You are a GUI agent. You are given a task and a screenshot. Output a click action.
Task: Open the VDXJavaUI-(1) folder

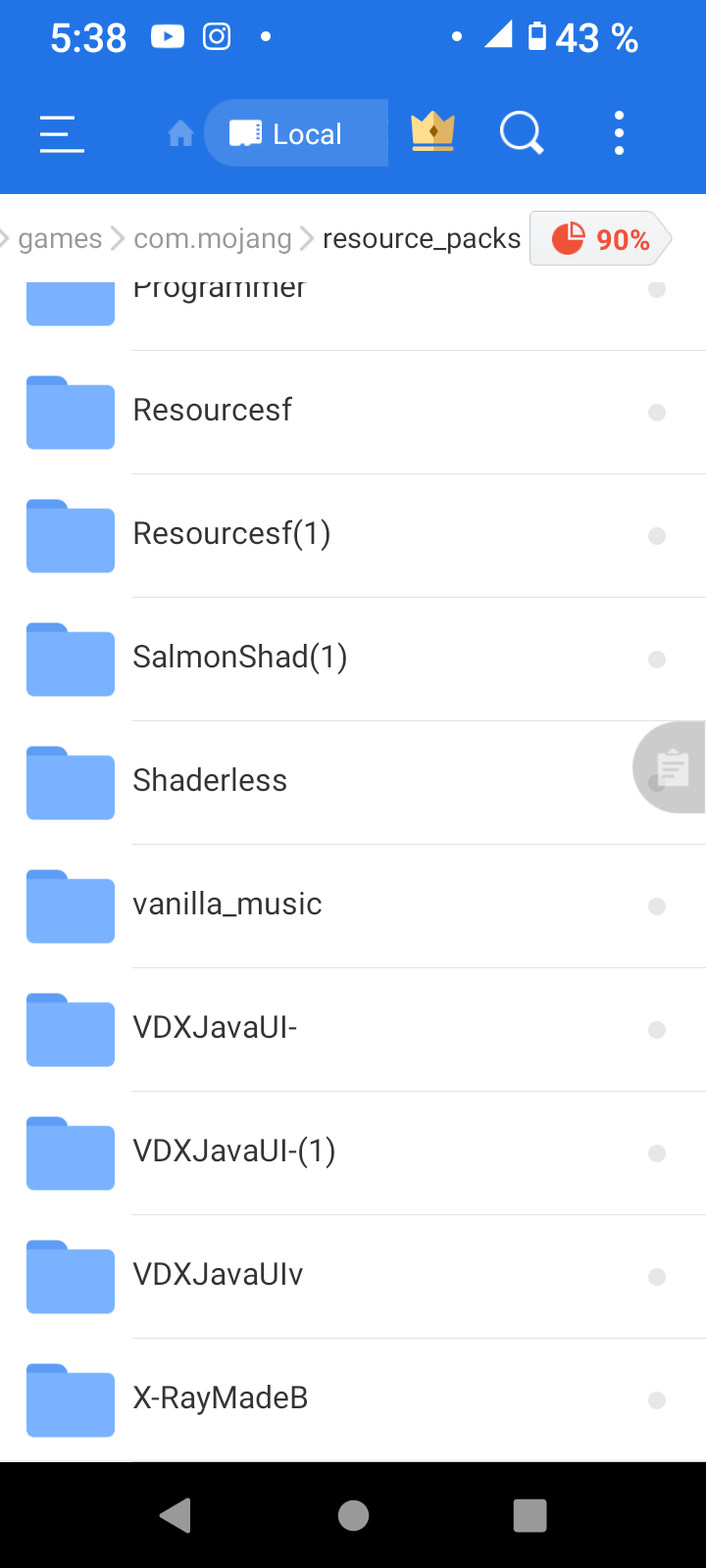(x=234, y=1151)
